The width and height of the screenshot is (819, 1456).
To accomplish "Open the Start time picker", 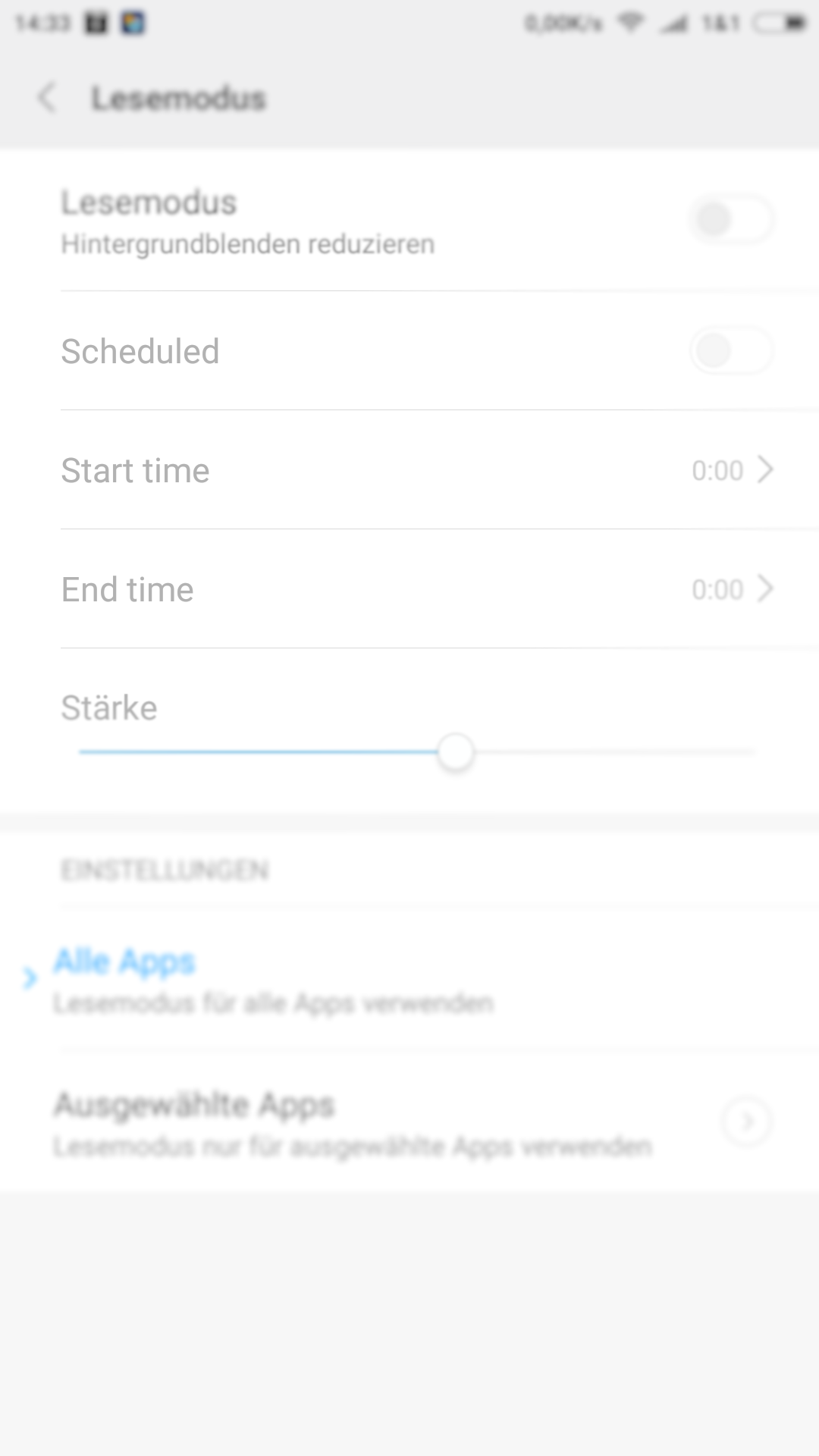I will pyautogui.click(x=409, y=470).
